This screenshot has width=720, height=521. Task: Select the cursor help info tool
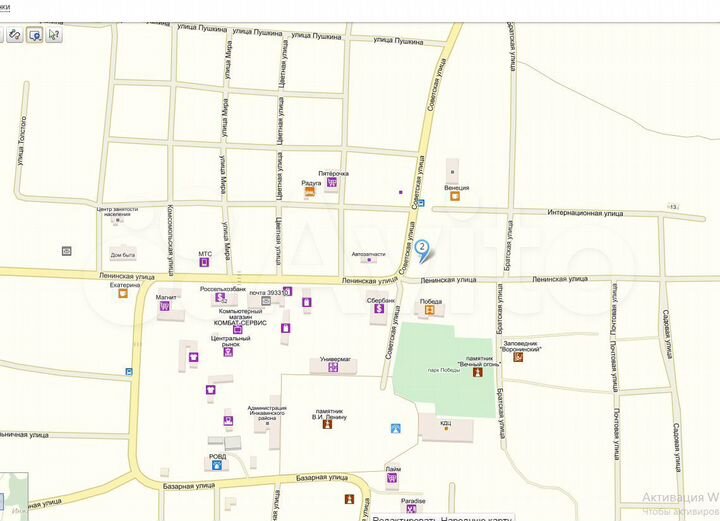pyautogui.click(x=54, y=34)
